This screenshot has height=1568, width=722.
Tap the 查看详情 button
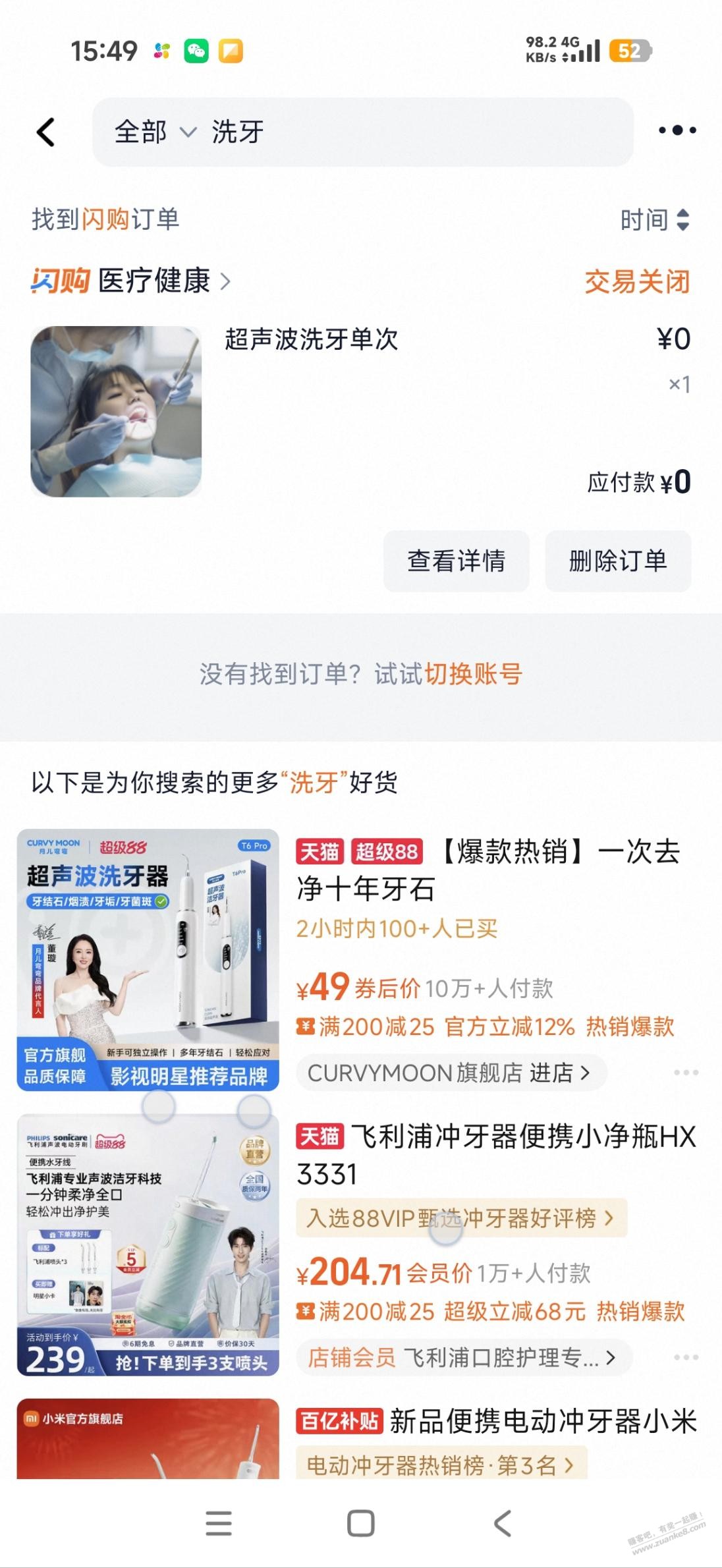click(x=457, y=561)
